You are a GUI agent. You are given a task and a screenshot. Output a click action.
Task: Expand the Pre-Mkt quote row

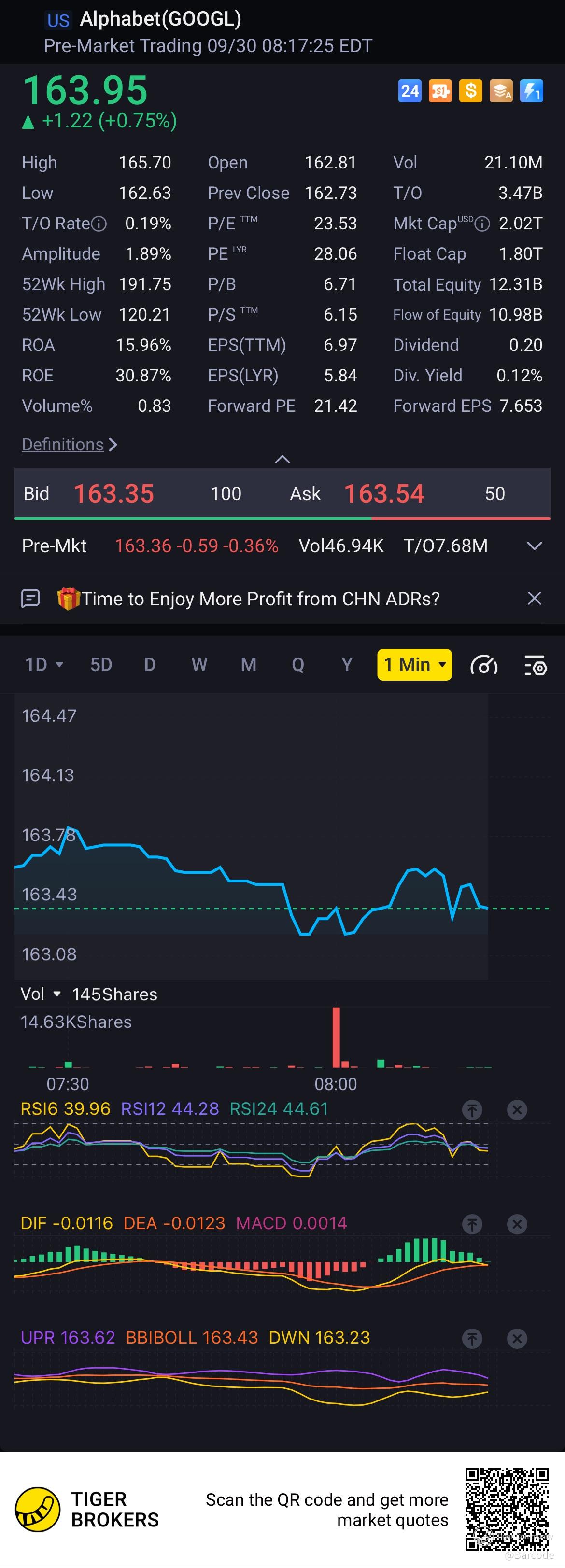tap(534, 546)
